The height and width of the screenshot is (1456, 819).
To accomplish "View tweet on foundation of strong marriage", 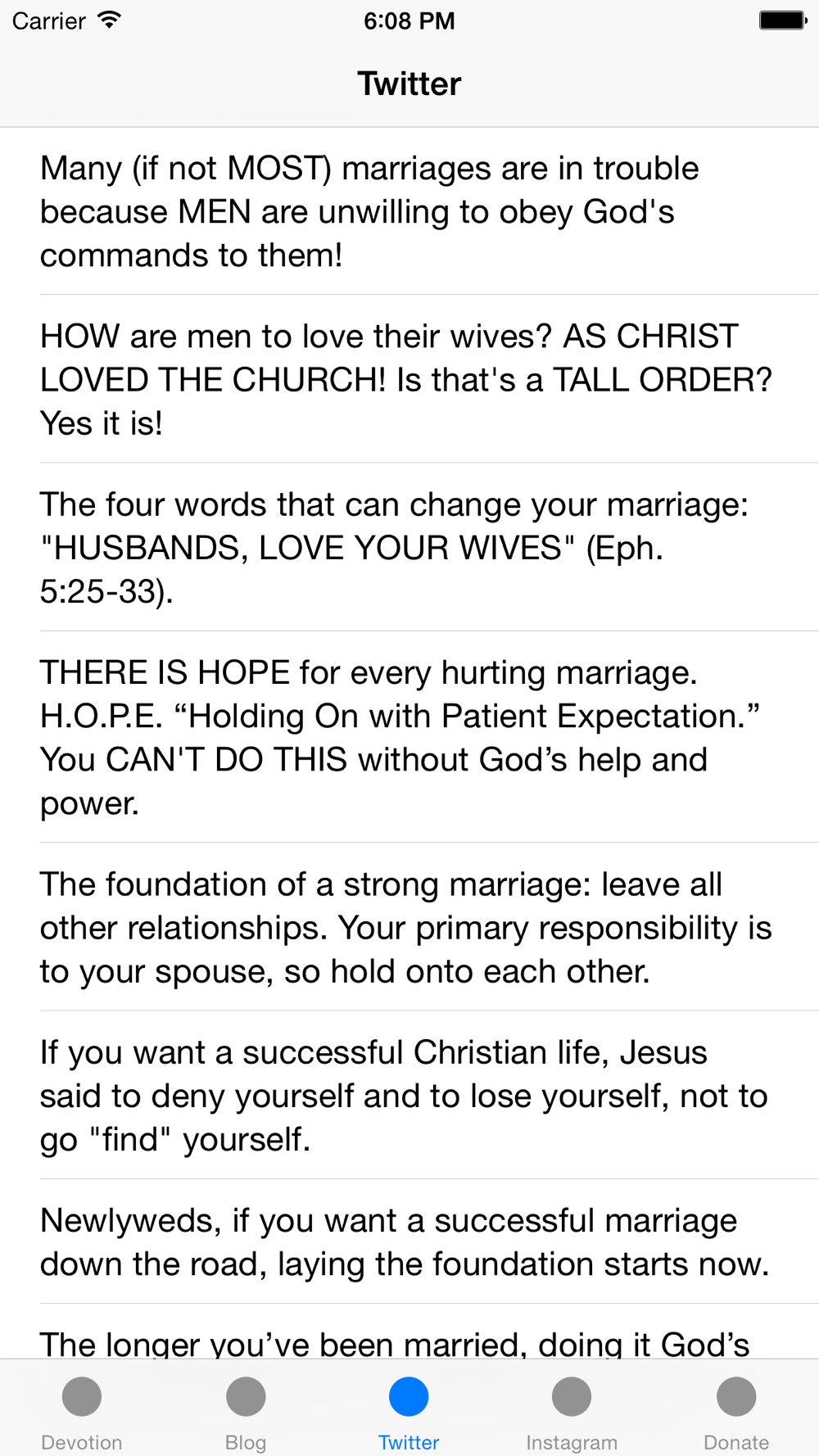I will pos(409,927).
